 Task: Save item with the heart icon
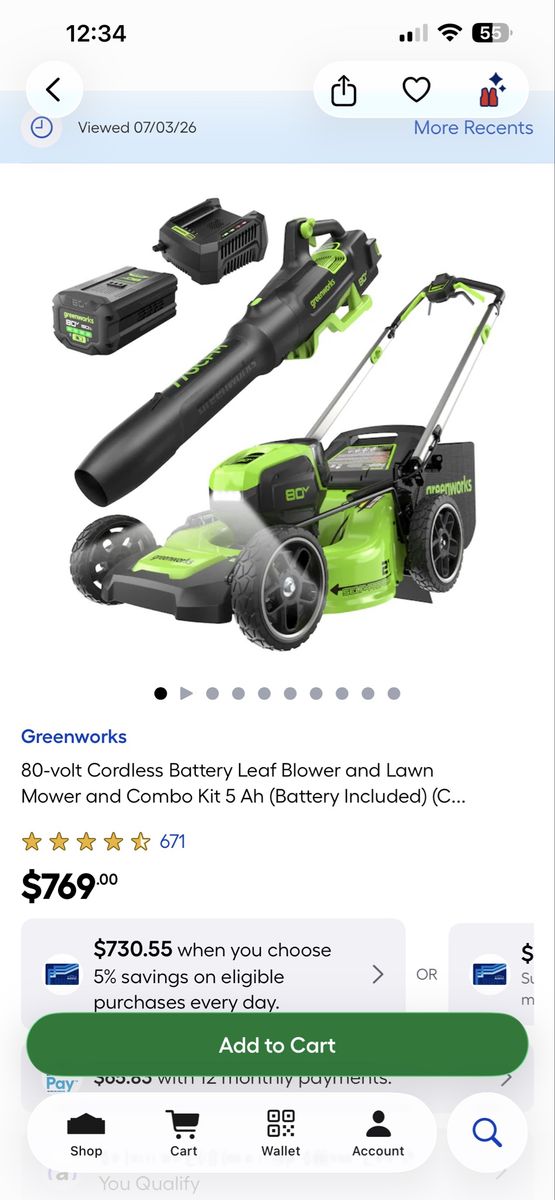416,91
